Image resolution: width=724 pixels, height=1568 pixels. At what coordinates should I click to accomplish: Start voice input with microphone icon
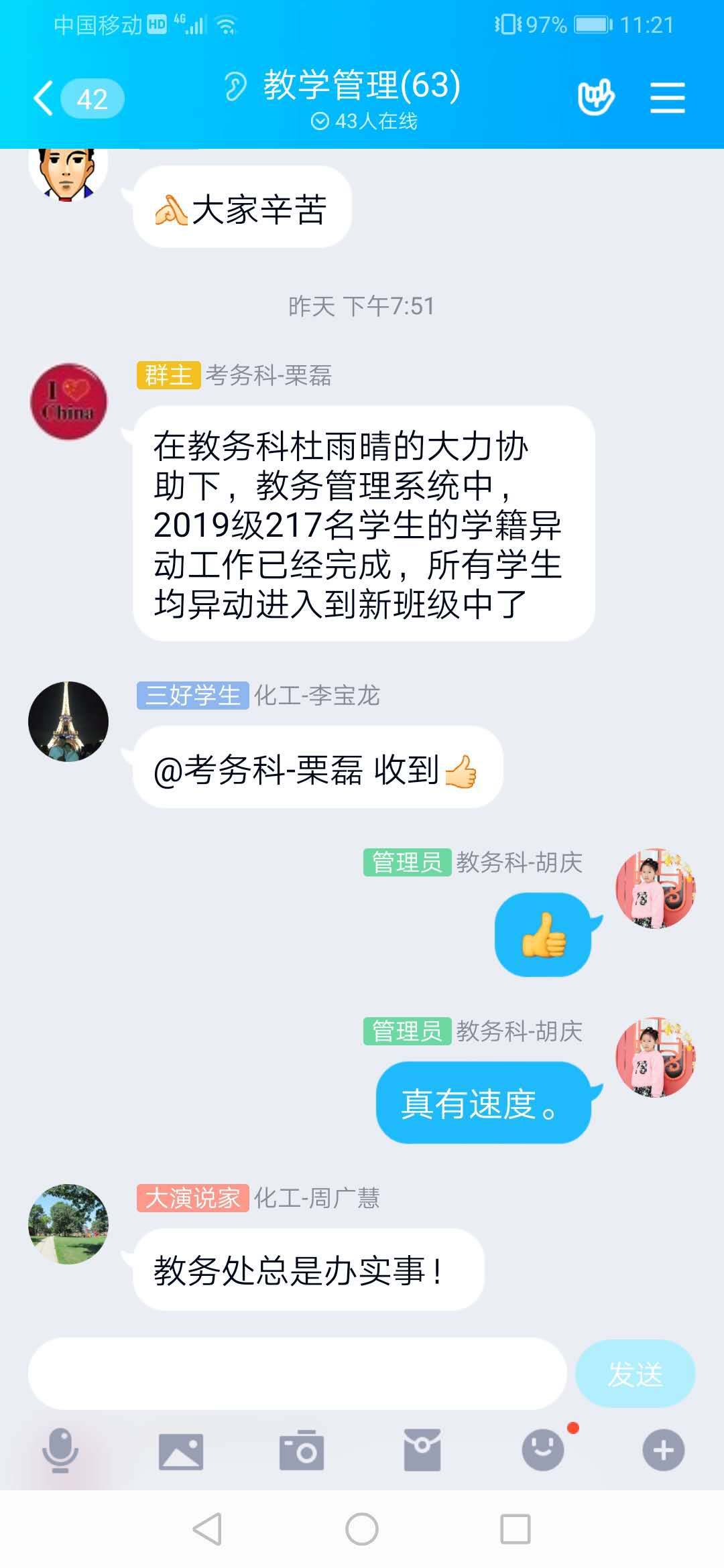click(60, 1450)
